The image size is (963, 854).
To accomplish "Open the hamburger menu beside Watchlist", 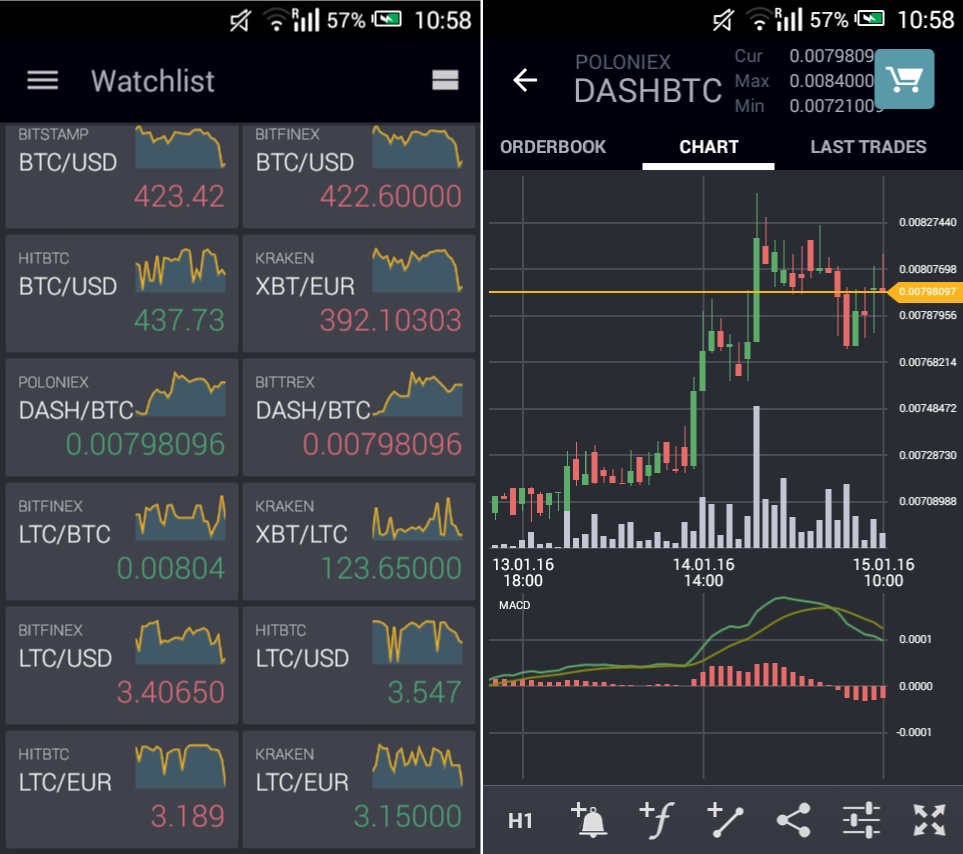I will click(42, 80).
